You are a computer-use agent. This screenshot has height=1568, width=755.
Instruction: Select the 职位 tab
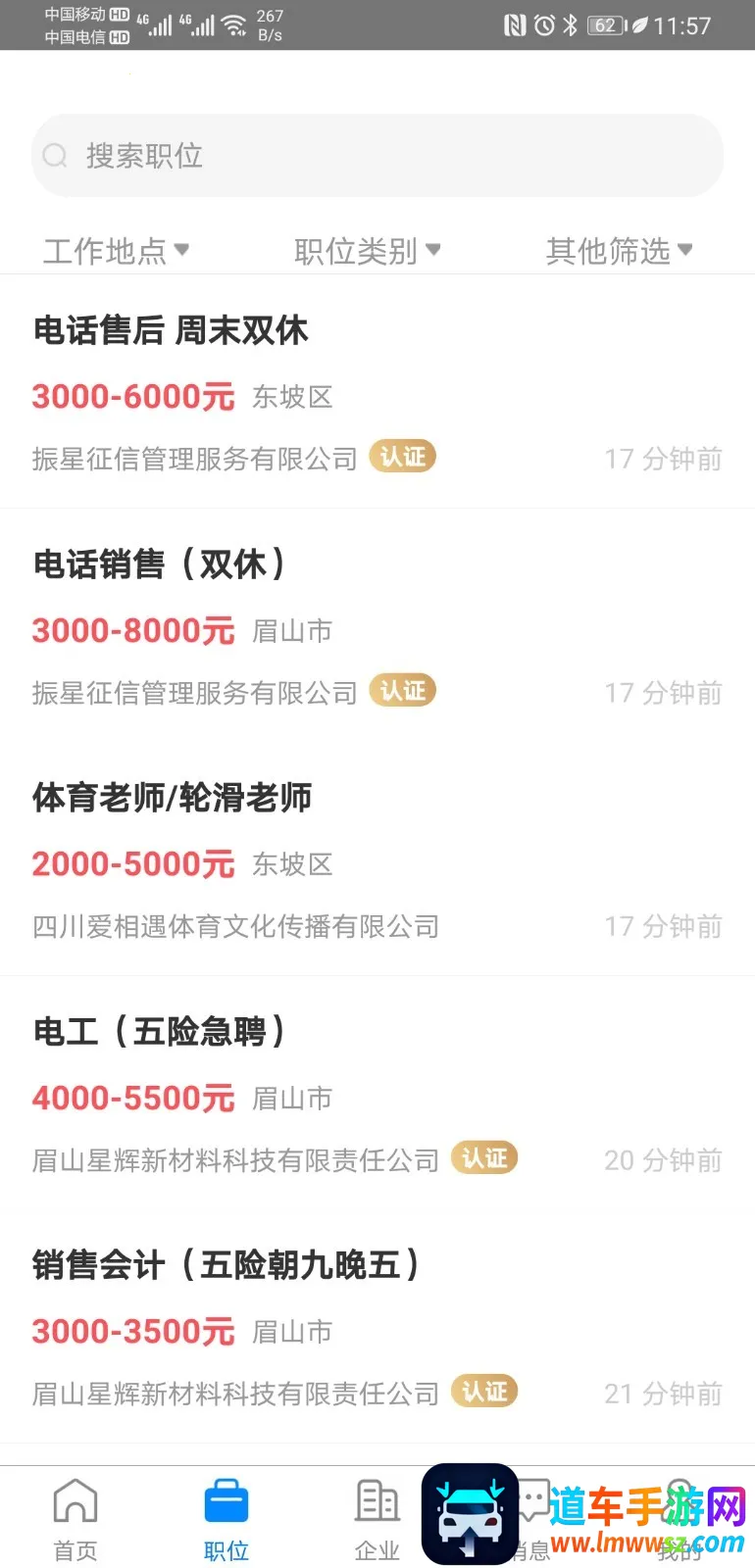tap(226, 1520)
